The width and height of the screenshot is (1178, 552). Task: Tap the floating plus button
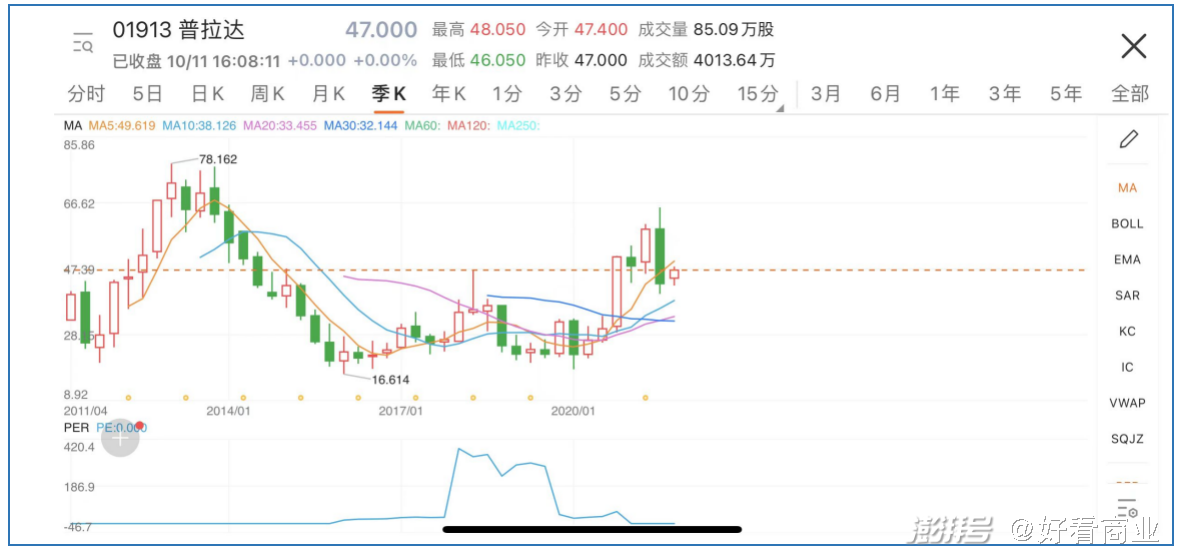click(120, 438)
